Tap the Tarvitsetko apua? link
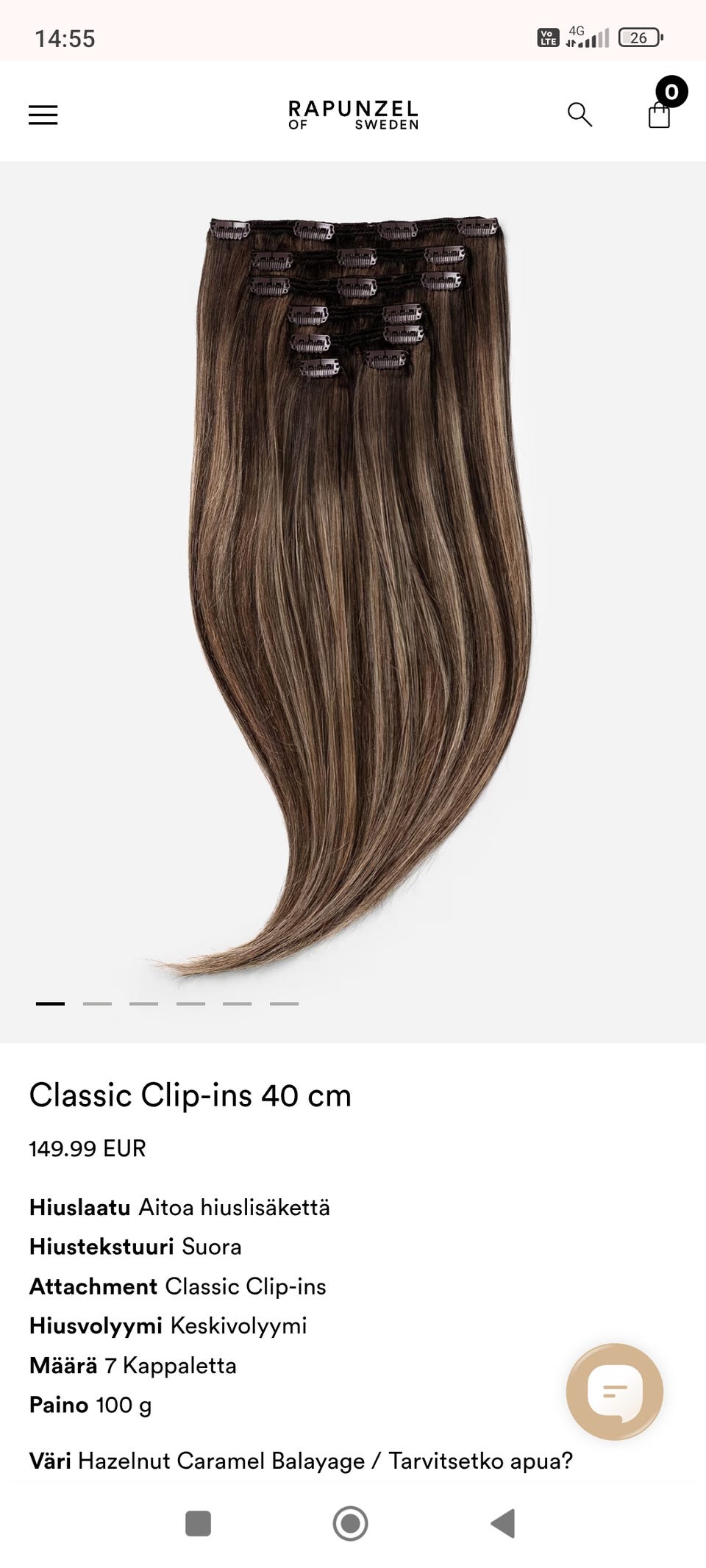 pos(480,1461)
